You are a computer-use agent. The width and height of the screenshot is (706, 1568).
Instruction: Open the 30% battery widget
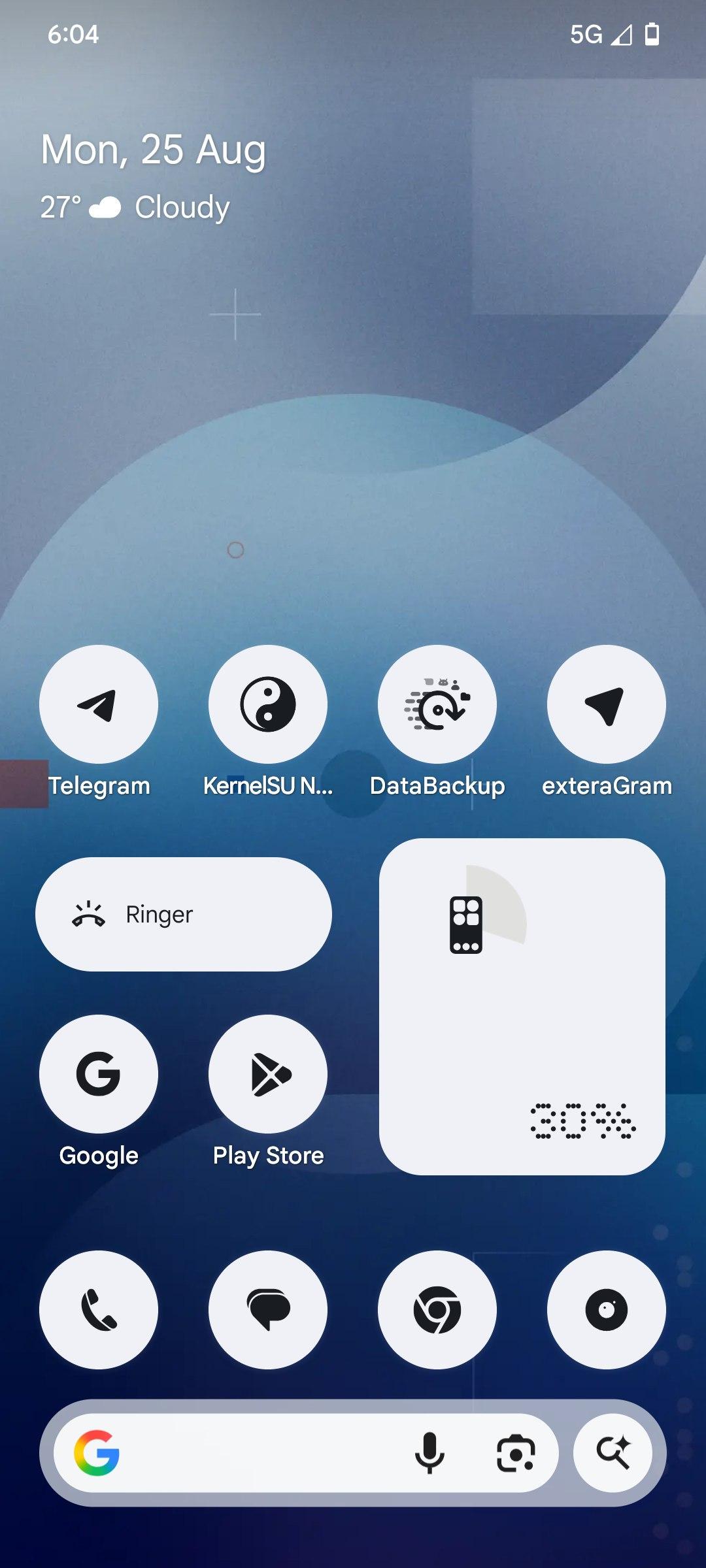(x=522, y=1007)
